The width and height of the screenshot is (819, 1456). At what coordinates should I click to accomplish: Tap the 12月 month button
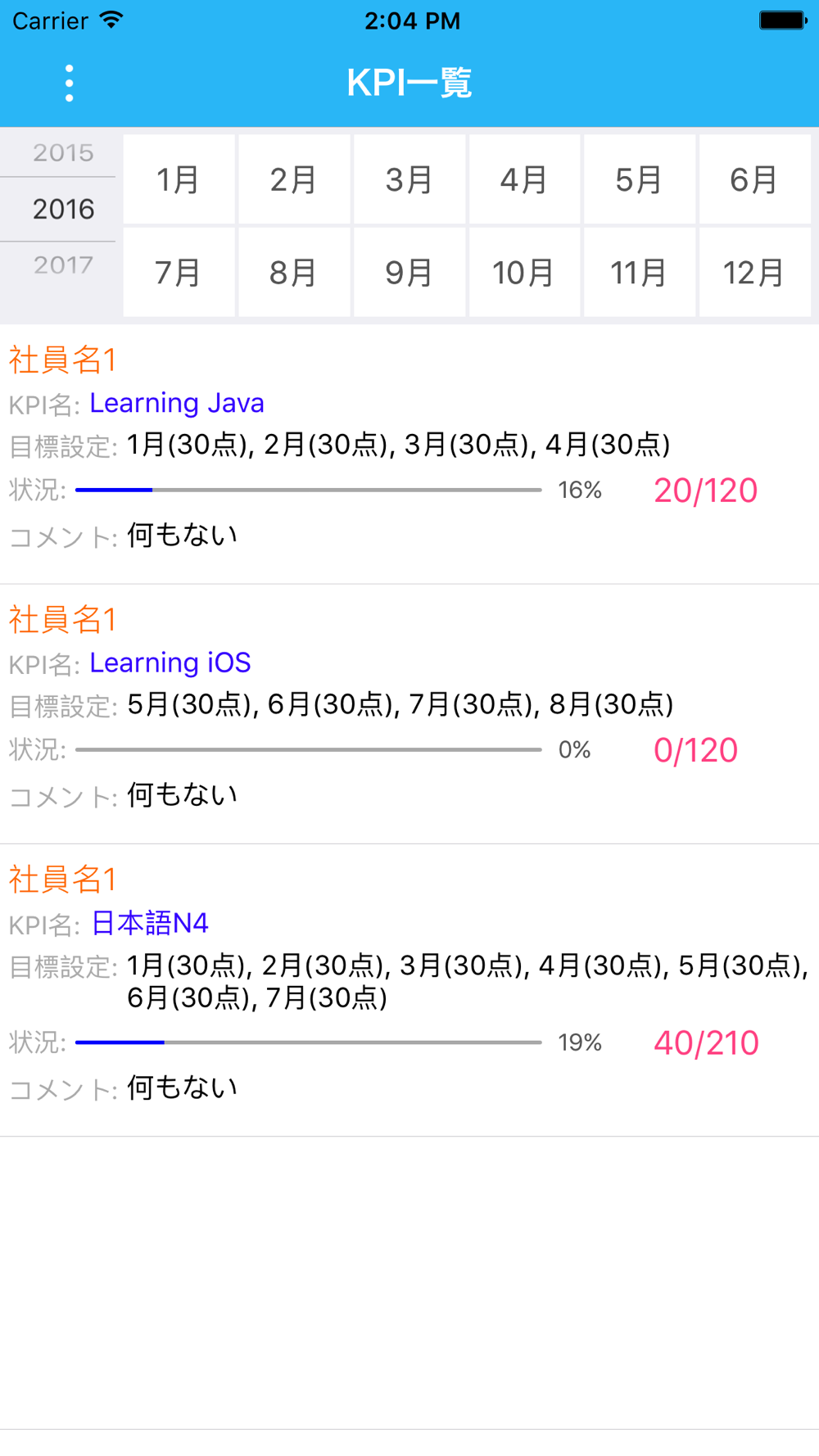(755, 272)
